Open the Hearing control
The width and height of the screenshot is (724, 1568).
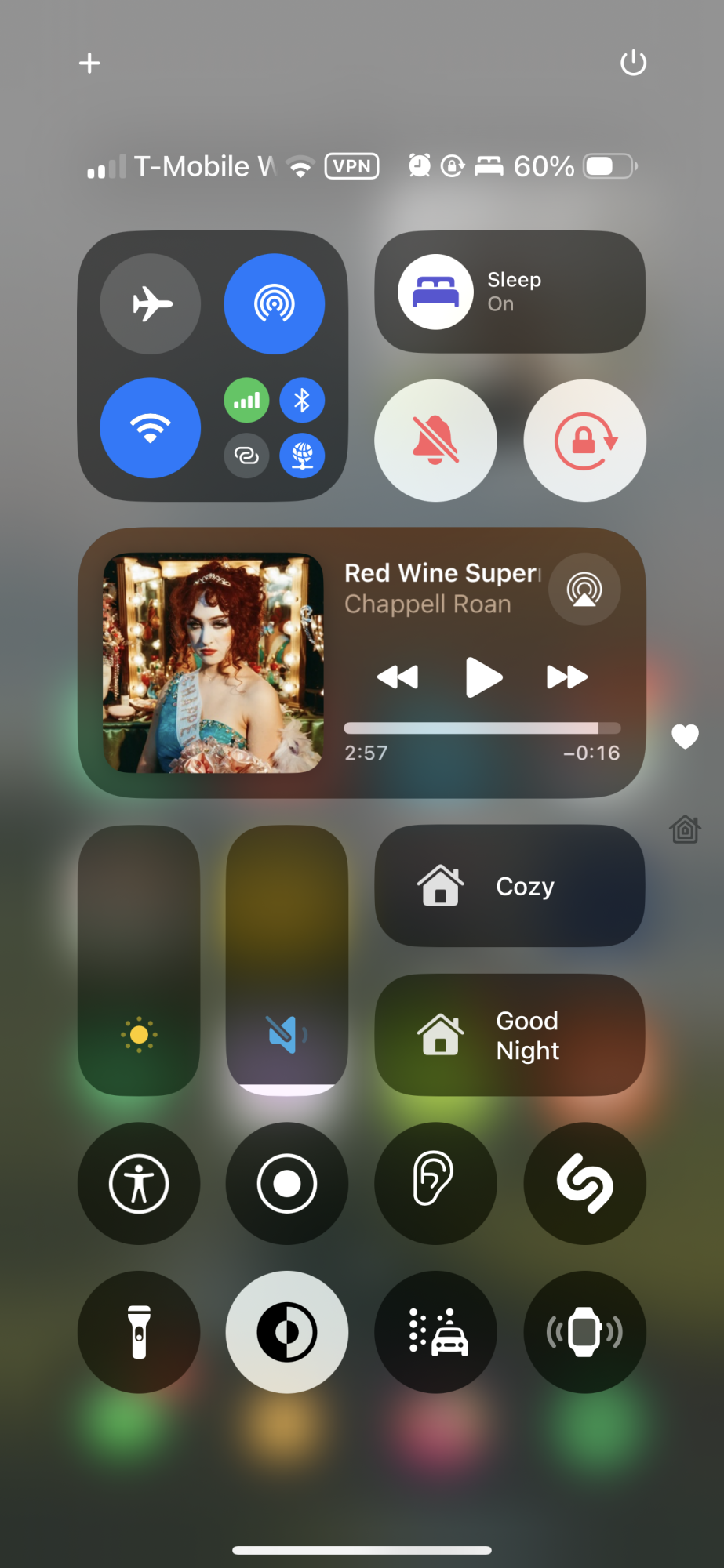(x=435, y=1183)
